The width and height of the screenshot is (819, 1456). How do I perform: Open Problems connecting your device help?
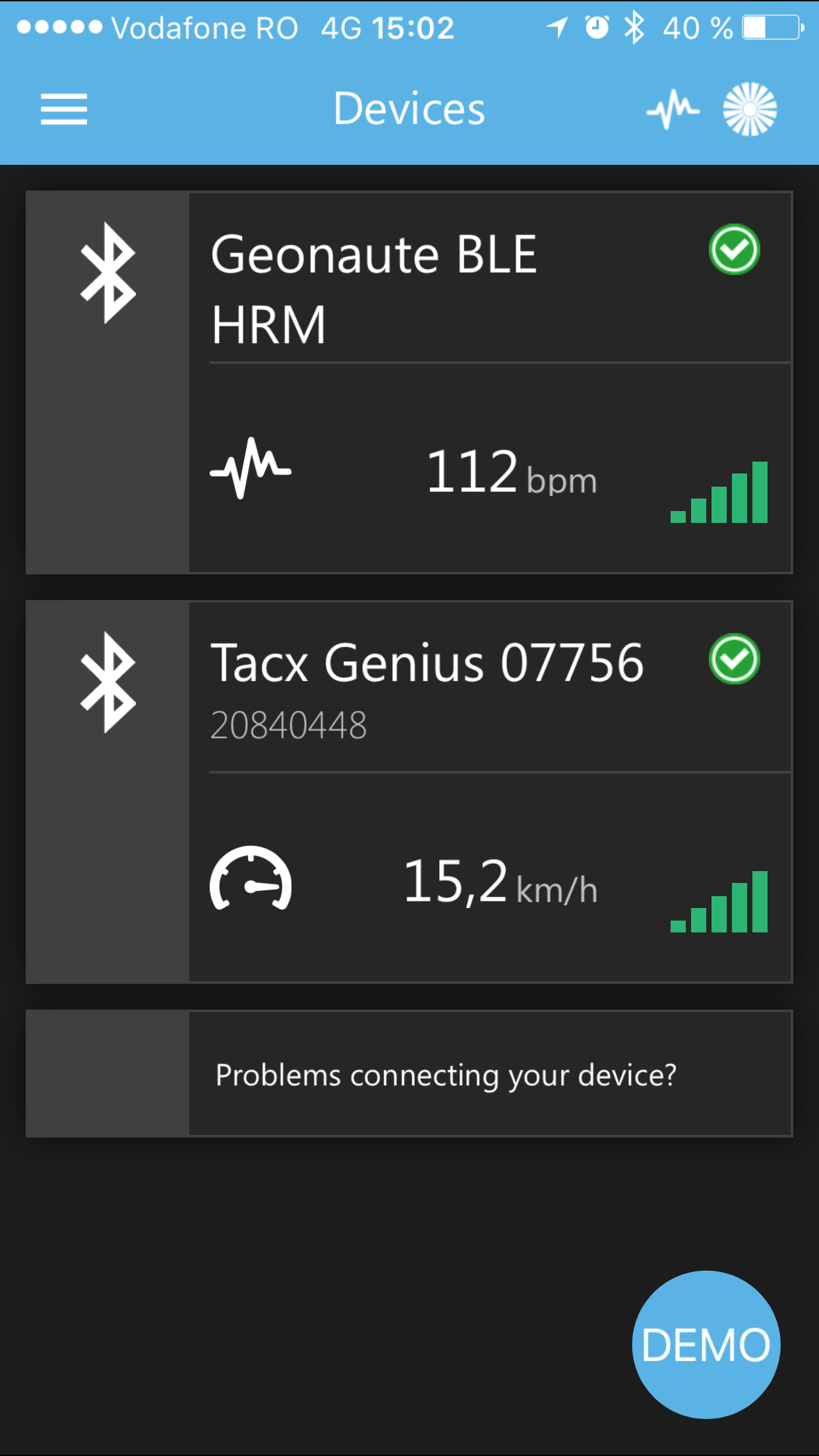(x=409, y=1074)
